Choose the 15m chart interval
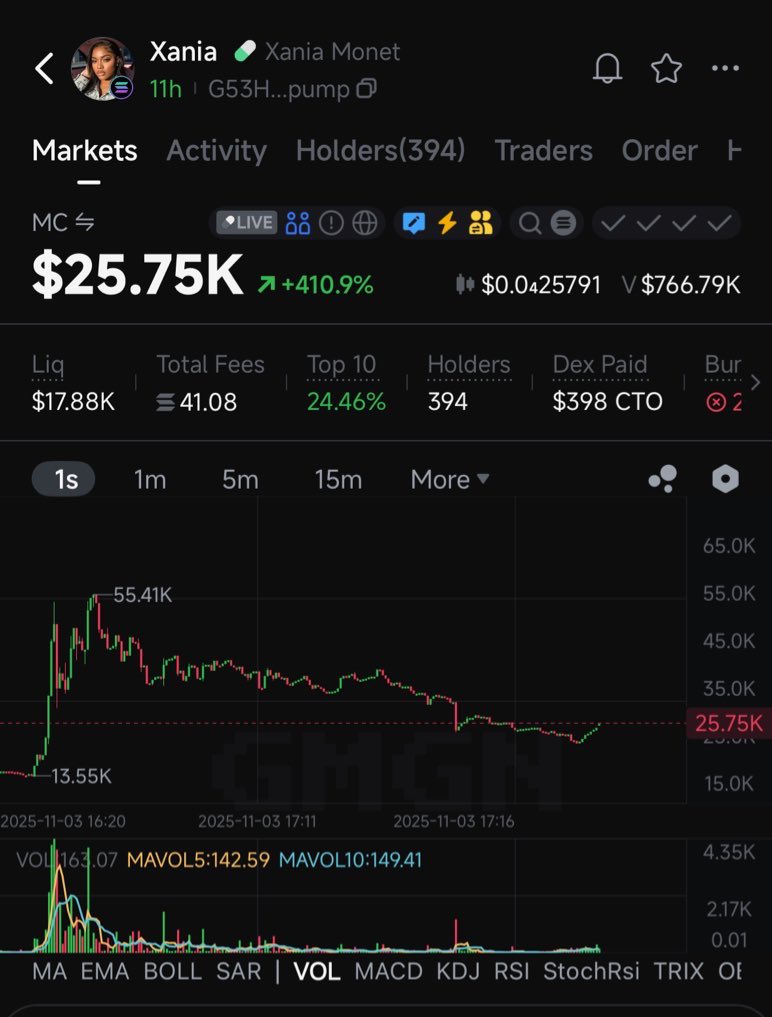 tap(338, 480)
